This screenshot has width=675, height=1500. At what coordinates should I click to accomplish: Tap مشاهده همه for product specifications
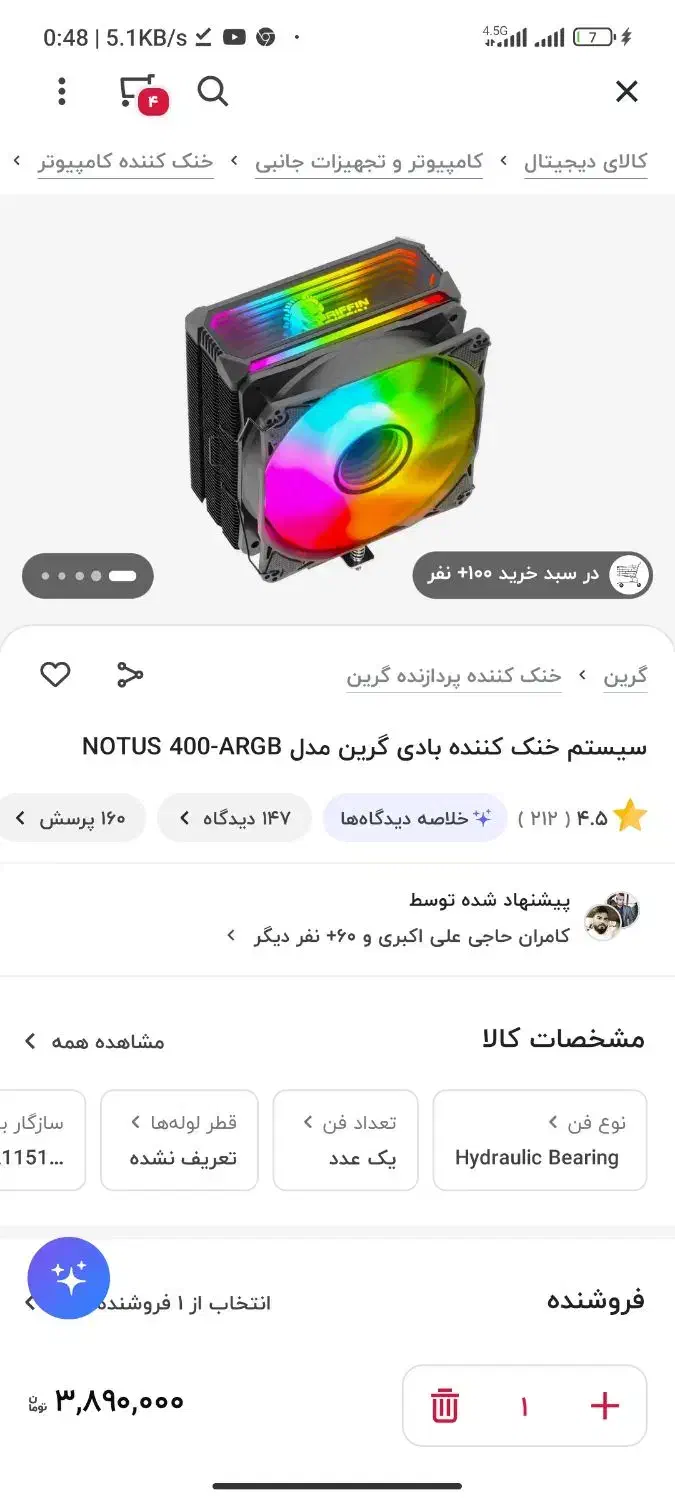tap(95, 1041)
